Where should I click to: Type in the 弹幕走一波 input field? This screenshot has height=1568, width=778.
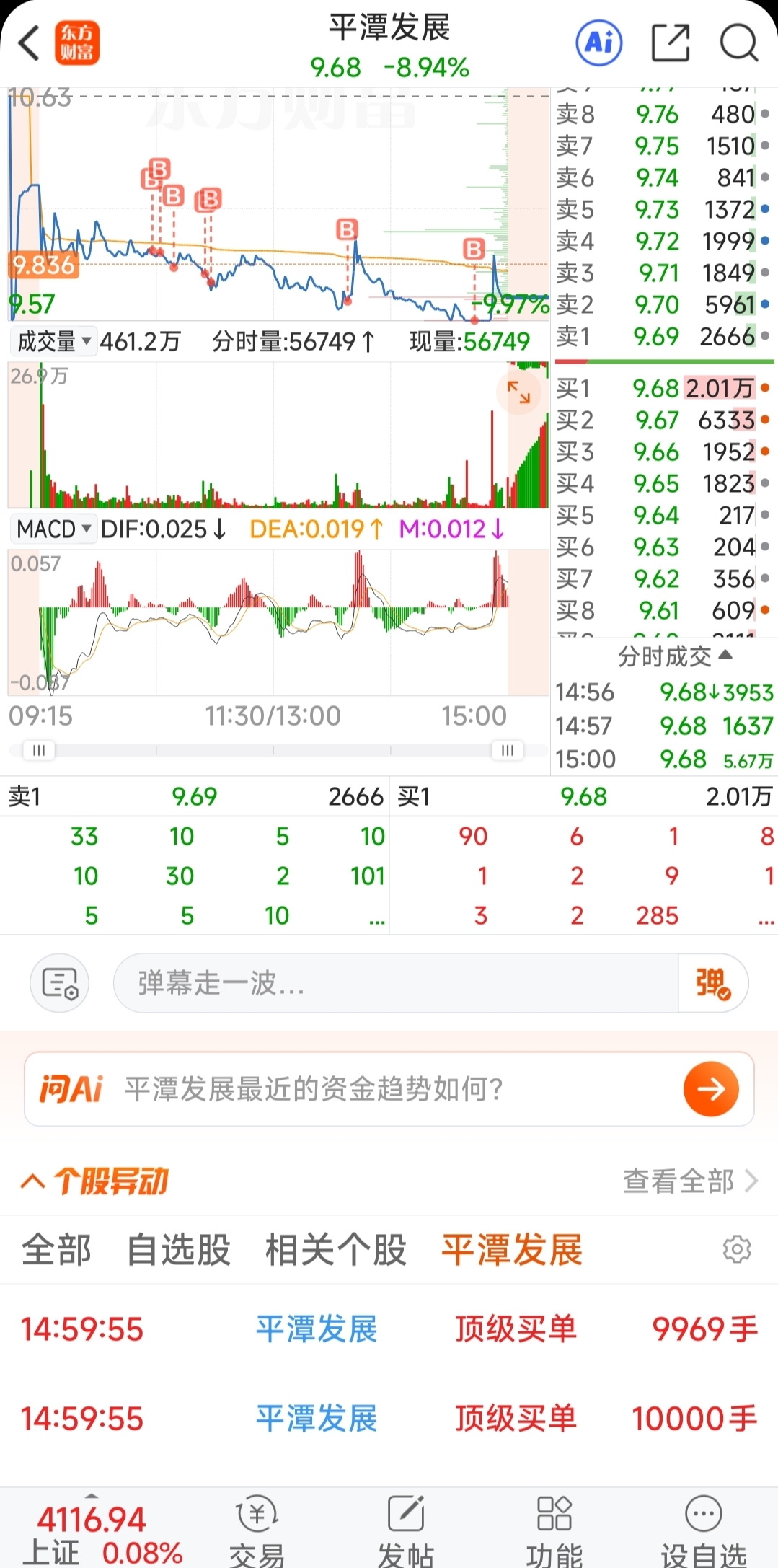tap(395, 983)
